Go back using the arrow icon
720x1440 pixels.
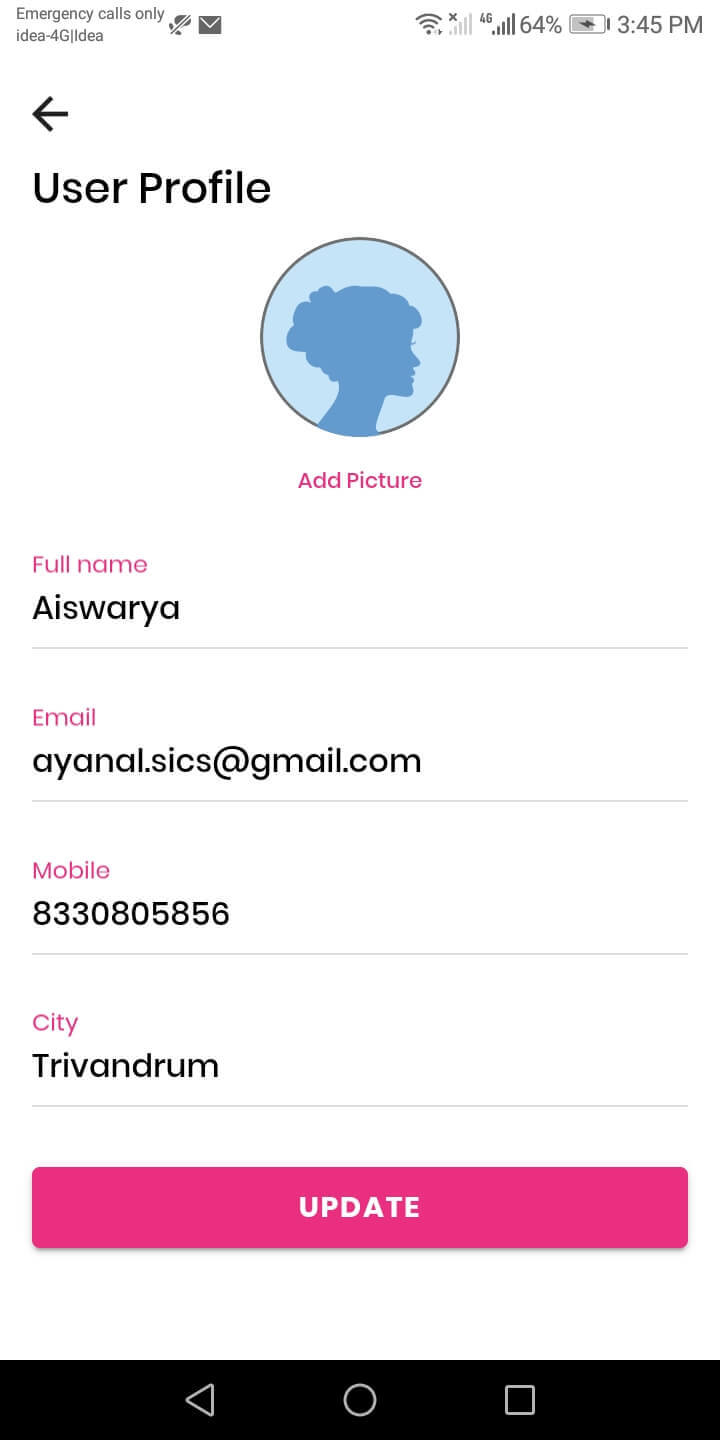pyautogui.click(x=50, y=114)
